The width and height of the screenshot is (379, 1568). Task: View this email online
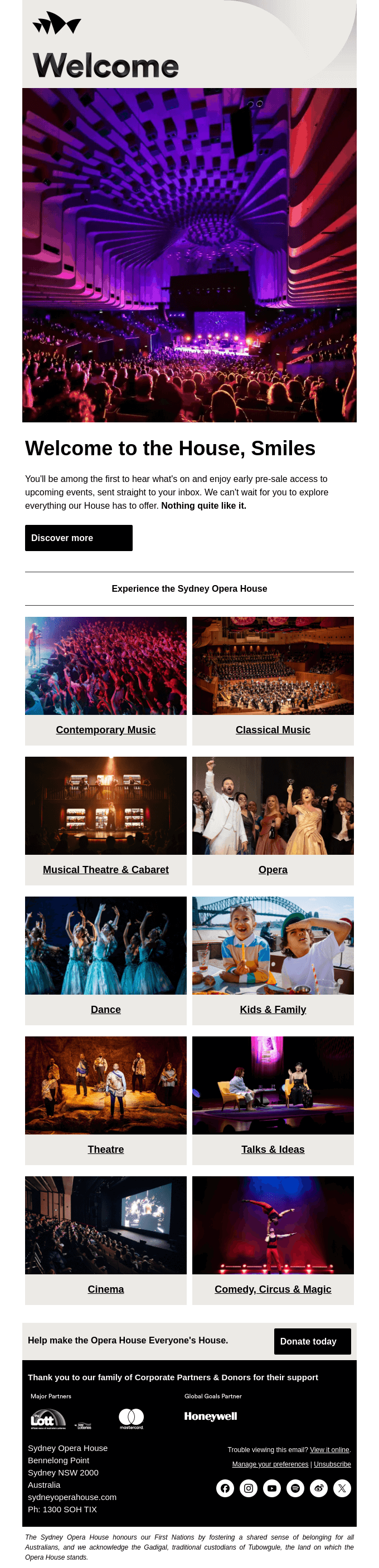click(x=329, y=1449)
